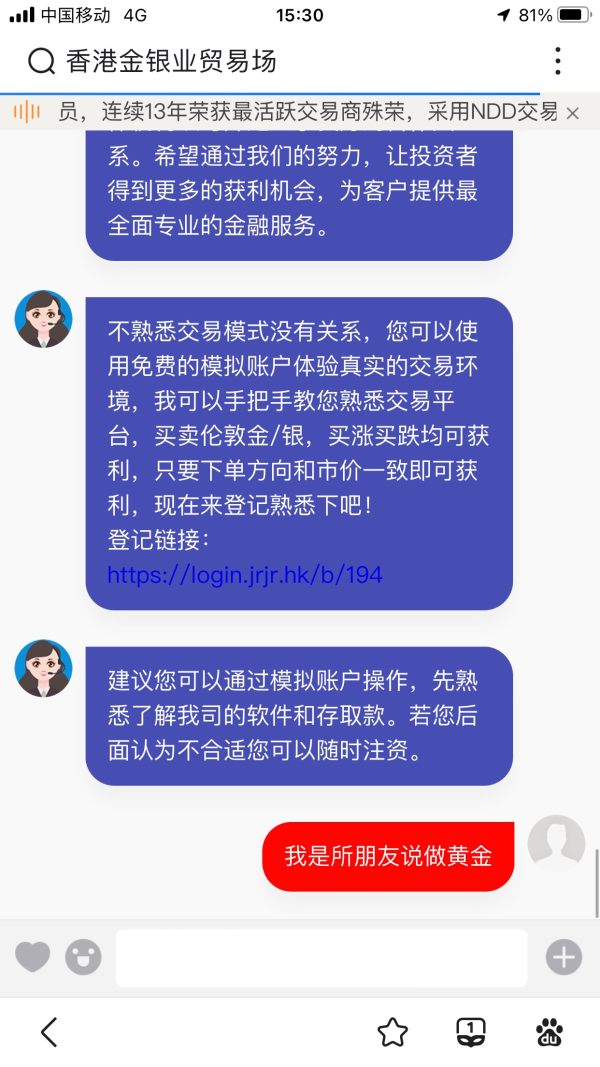The width and height of the screenshot is (600, 1067).
Task: Open the three-dot overflow menu
Action: tap(558, 61)
